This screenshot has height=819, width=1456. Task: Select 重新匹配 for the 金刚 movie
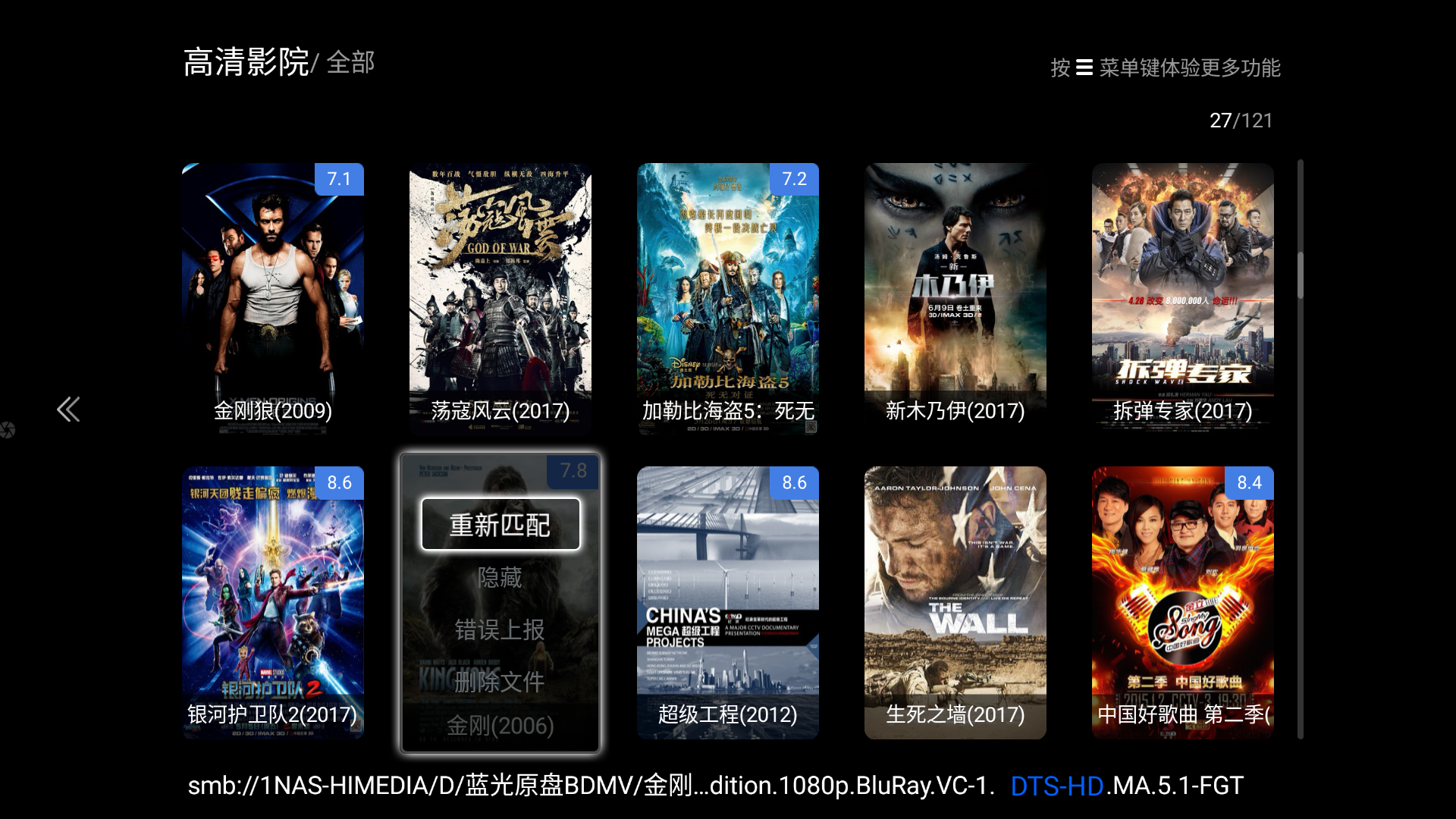click(x=500, y=525)
